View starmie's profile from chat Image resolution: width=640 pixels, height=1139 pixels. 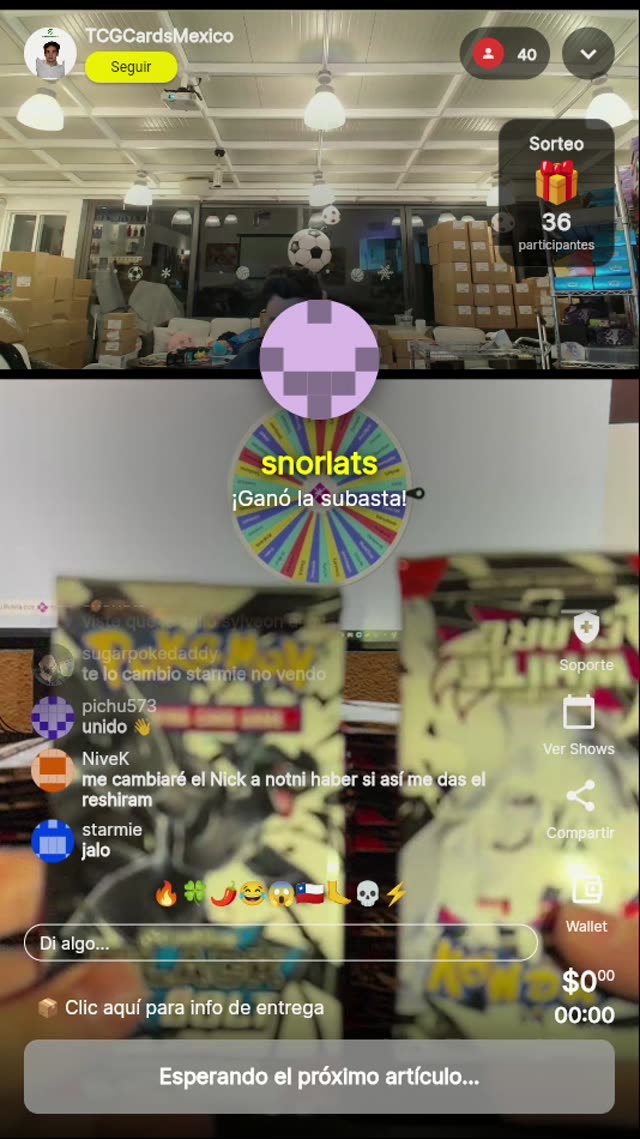53,840
